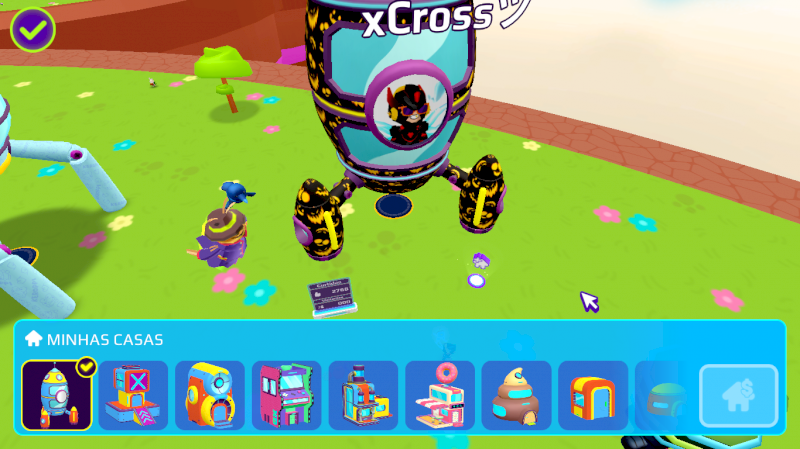The image size is (800, 449).
Task: Choose the donut shop house
Action: click(x=440, y=395)
